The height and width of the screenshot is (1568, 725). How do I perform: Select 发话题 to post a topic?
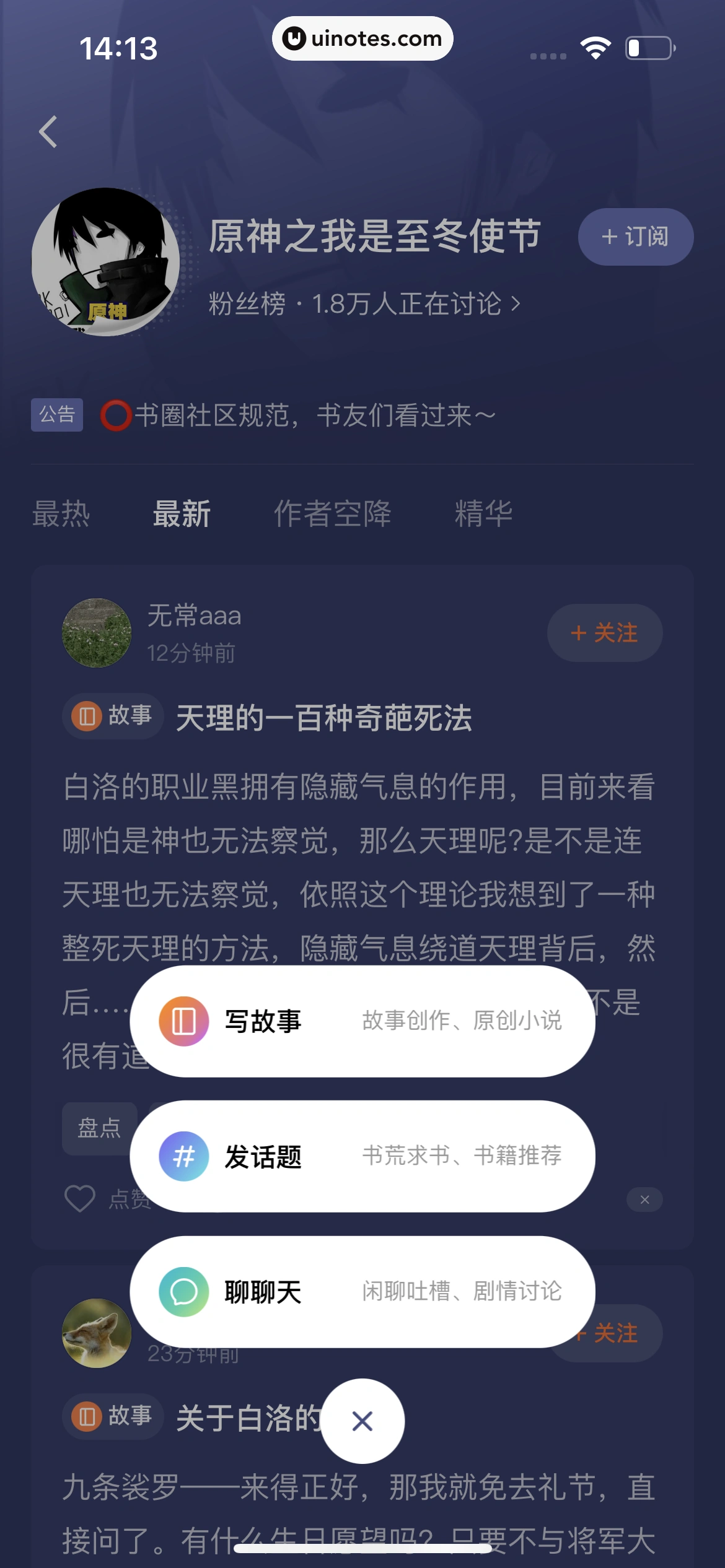pos(362,1156)
